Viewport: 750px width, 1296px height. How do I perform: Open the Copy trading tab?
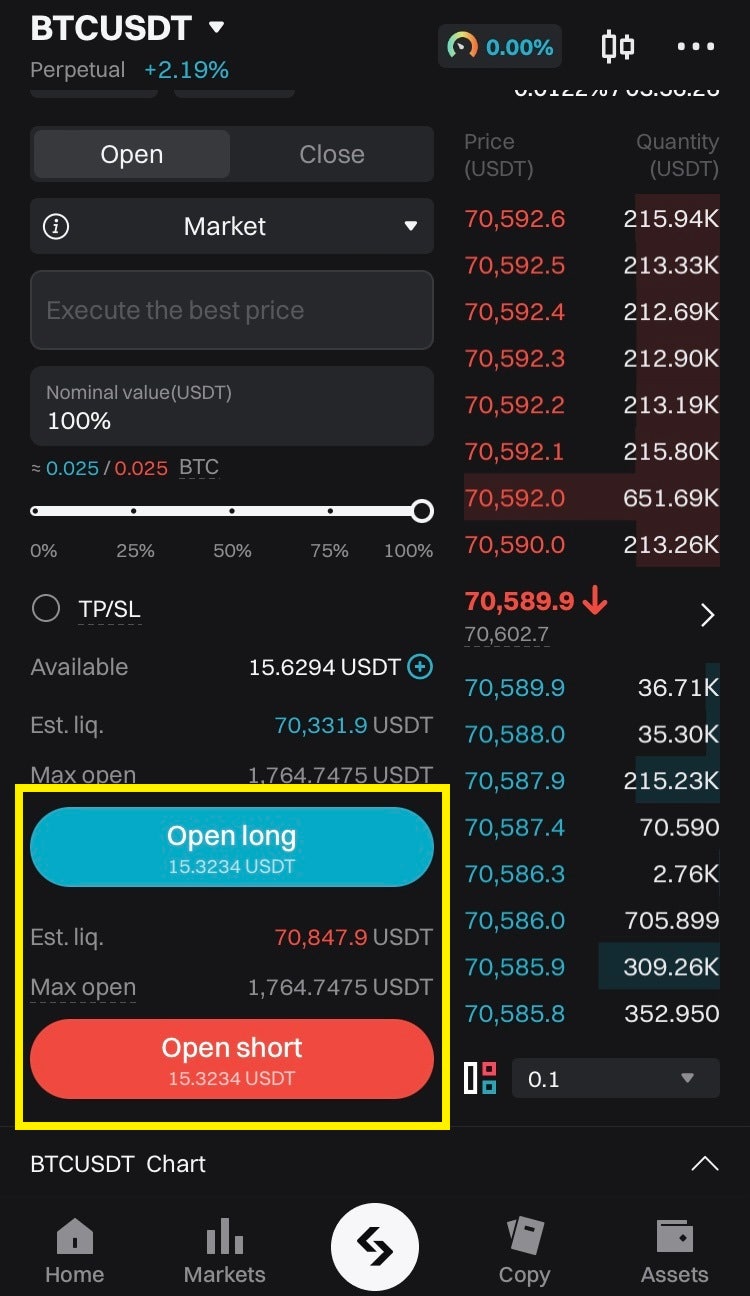coord(524,1251)
